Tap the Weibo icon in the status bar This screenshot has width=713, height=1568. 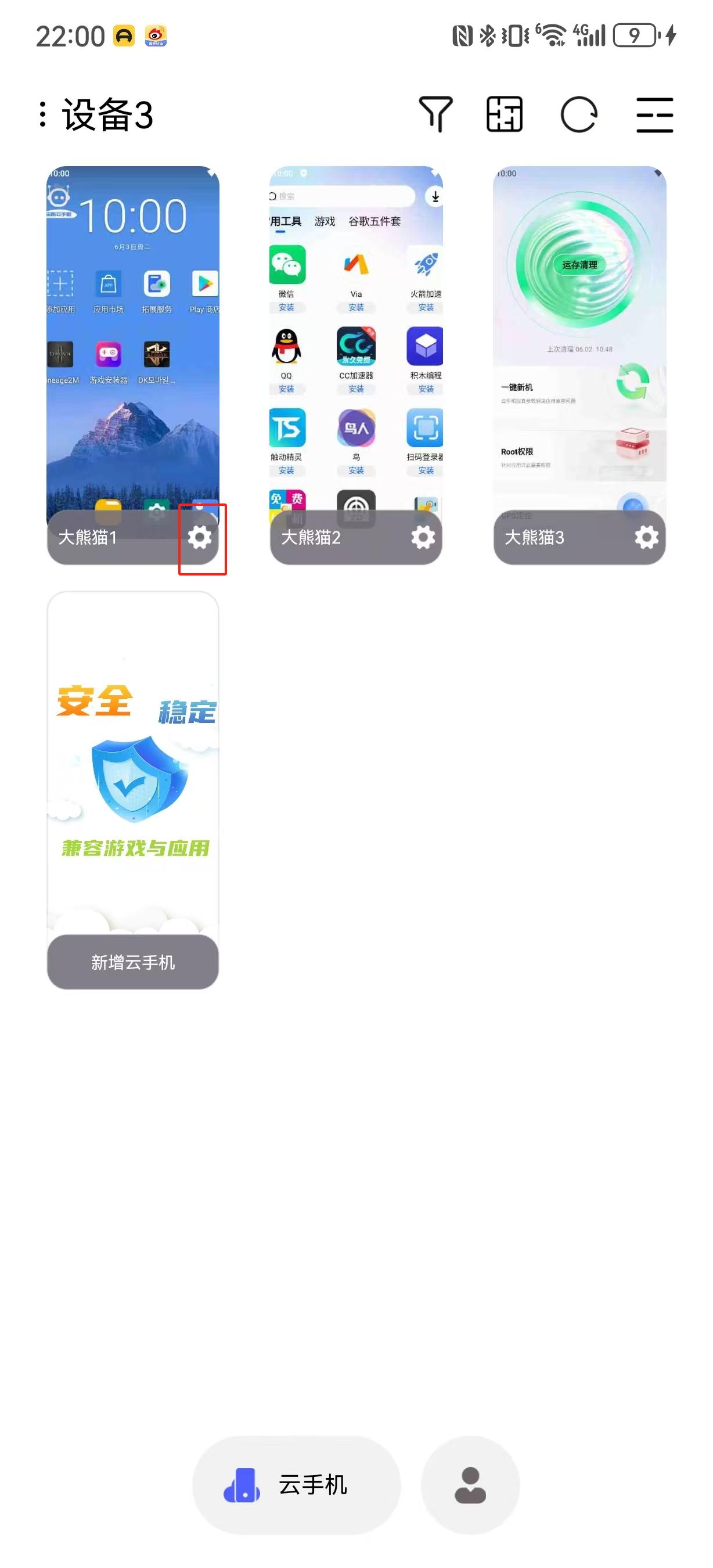coord(156,37)
